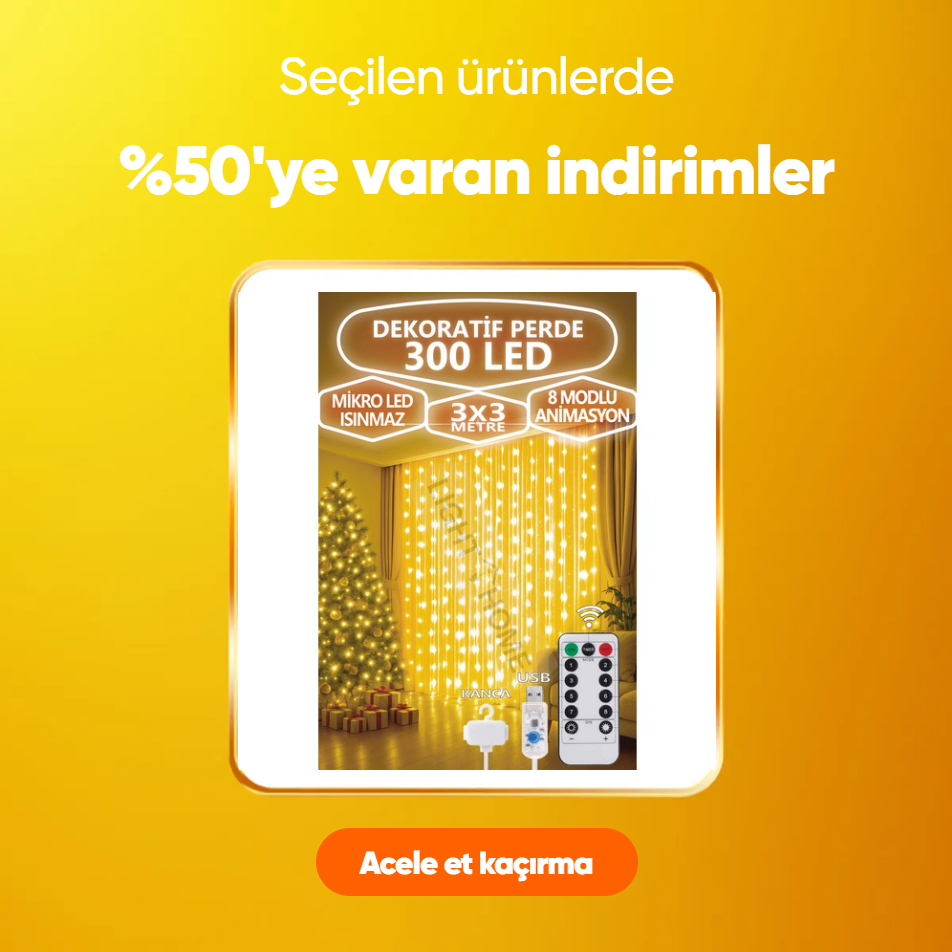Tap the Acele et kaçırma button
Image resolution: width=952 pixels, height=952 pixels.
click(476, 862)
